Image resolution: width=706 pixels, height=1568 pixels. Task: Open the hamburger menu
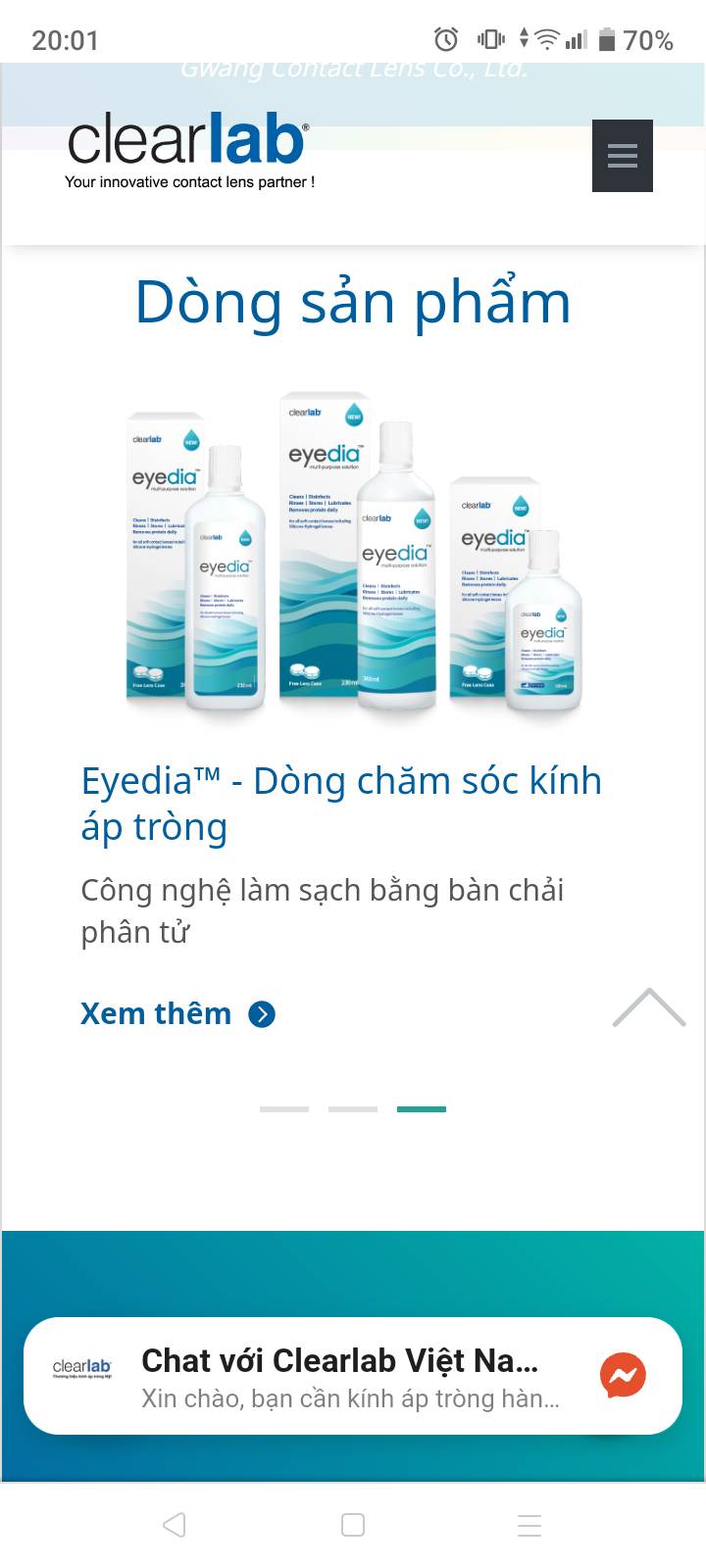click(x=622, y=156)
